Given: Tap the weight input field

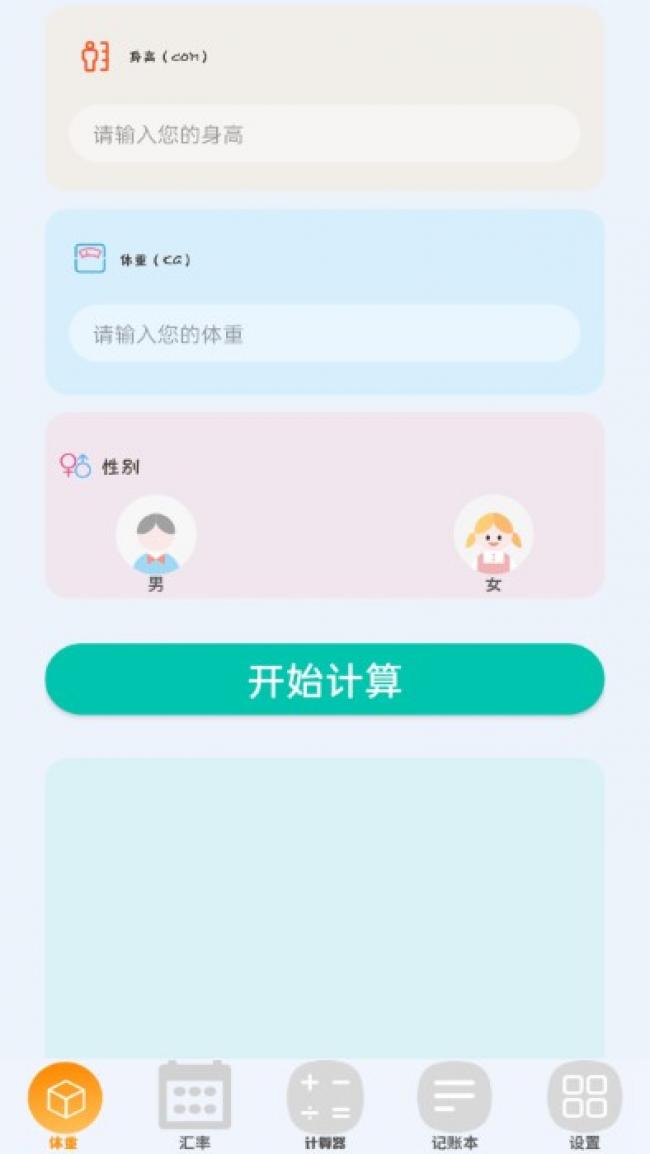Looking at the screenshot, I should click(324, 334).
